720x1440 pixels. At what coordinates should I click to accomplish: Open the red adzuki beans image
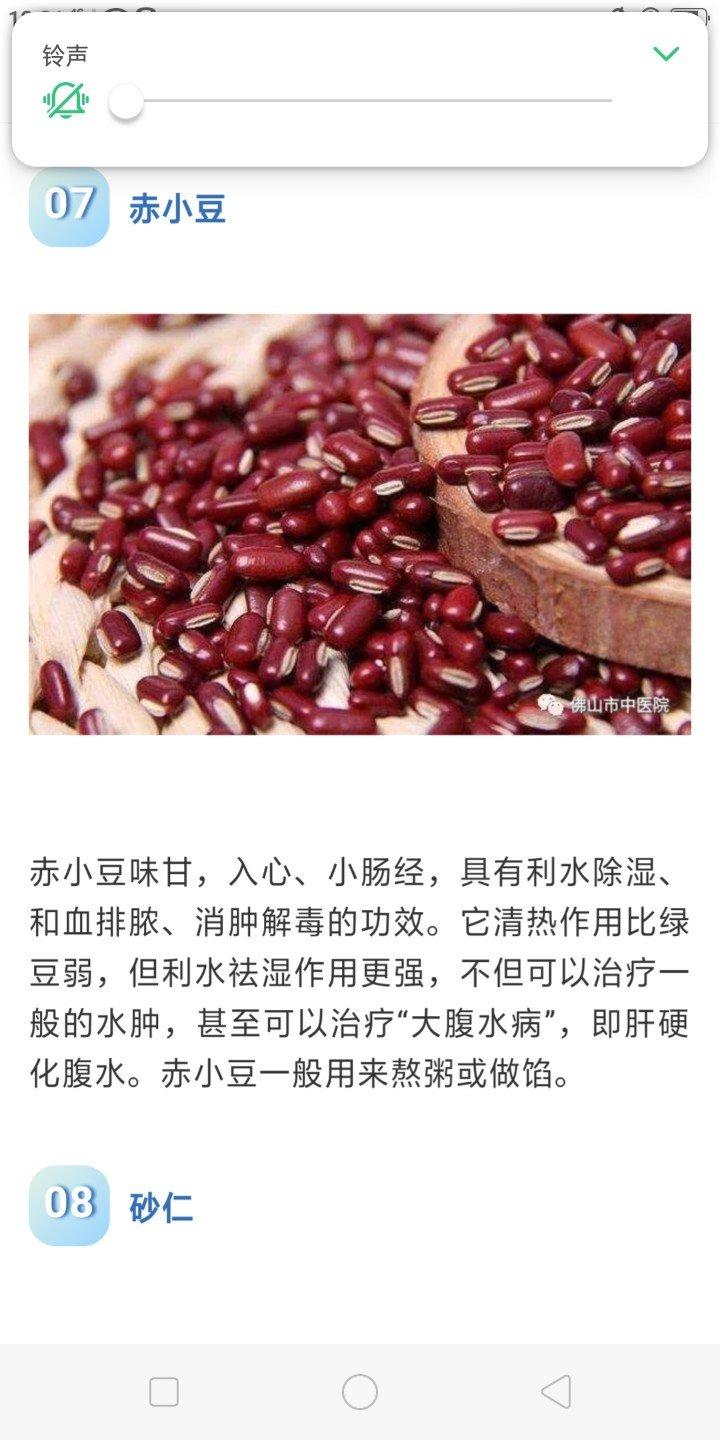pos(360,525)
